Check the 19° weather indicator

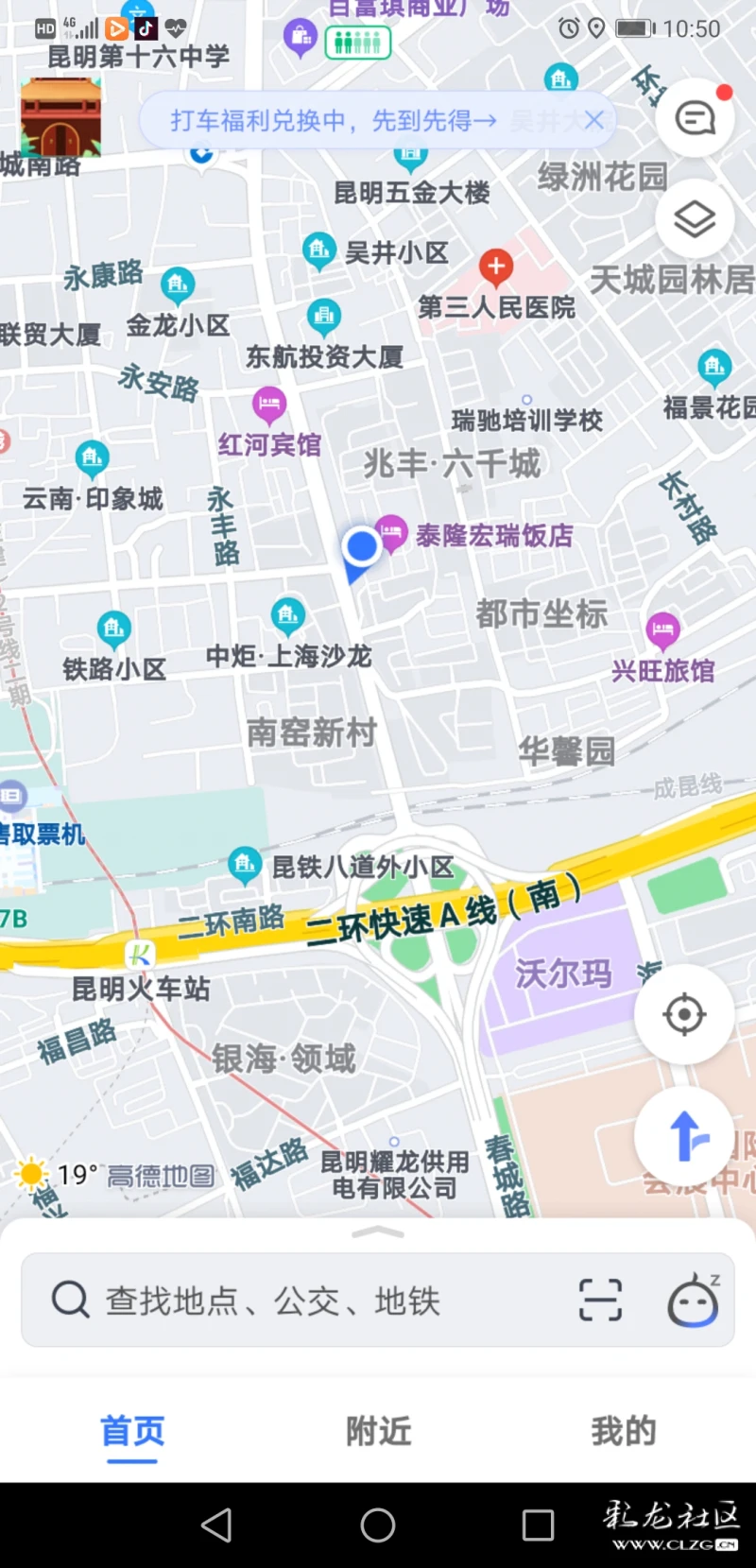tap(55, 1175)
